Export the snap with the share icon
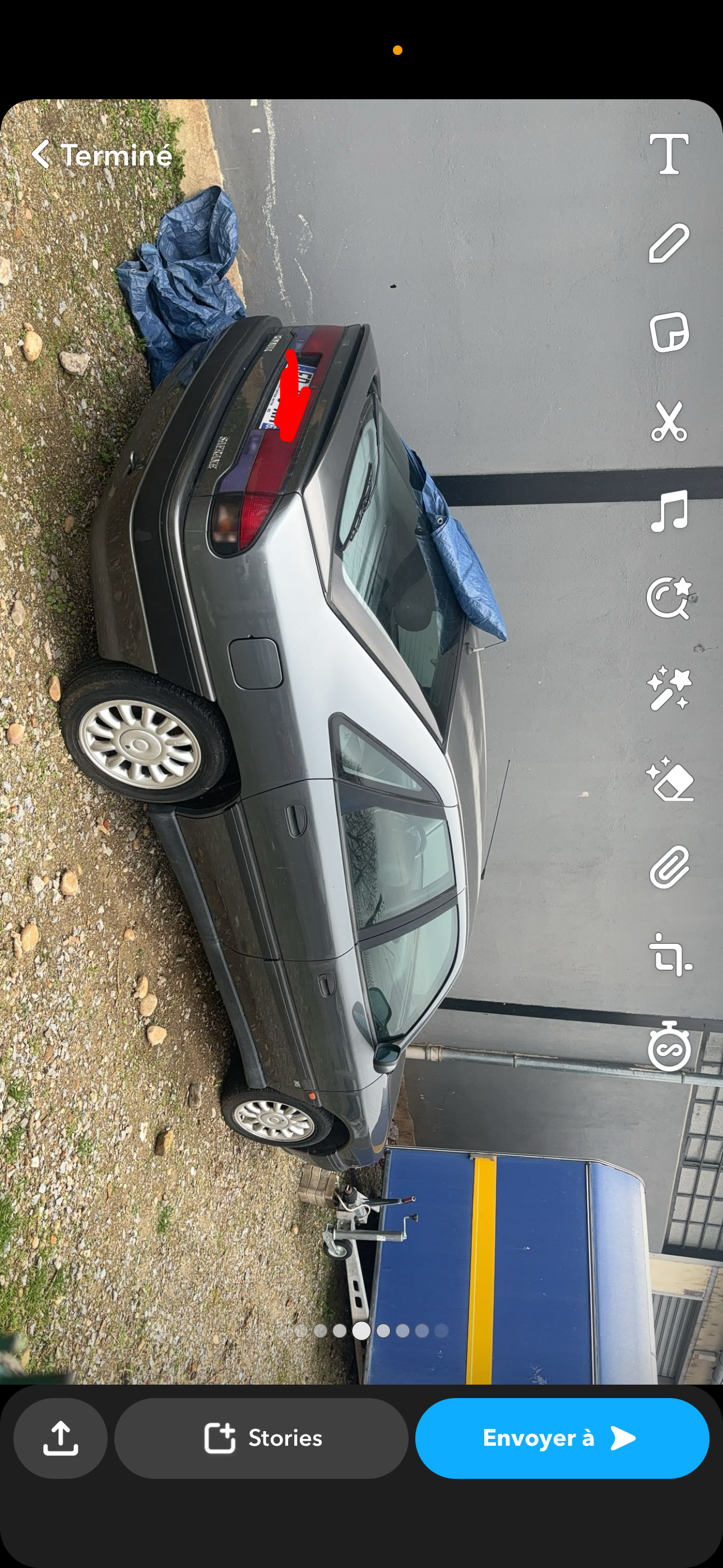Viewport: 723px width, 1568px height. pos(61,1437)
